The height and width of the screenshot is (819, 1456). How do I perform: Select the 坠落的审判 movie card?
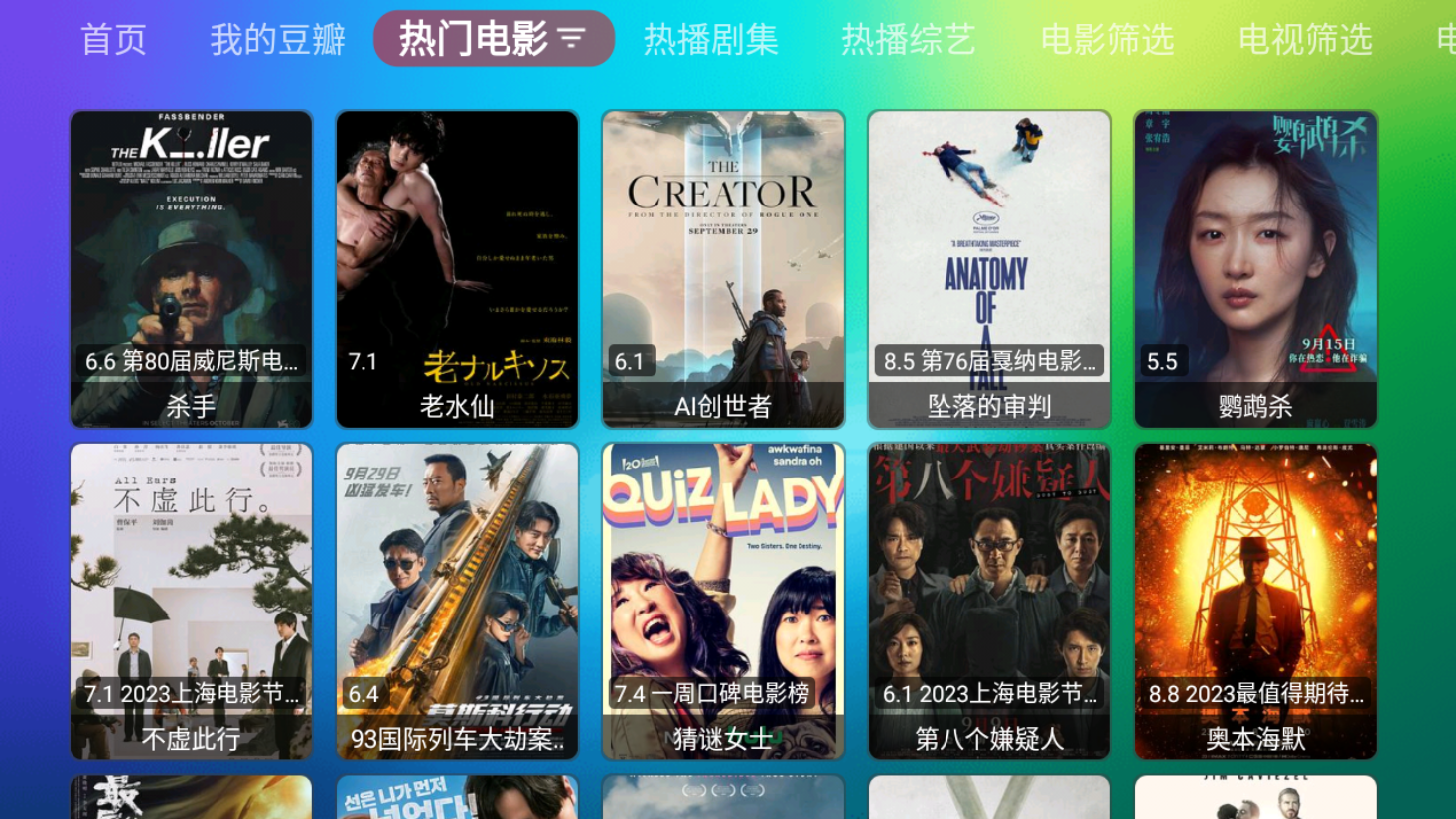[989, 269]
